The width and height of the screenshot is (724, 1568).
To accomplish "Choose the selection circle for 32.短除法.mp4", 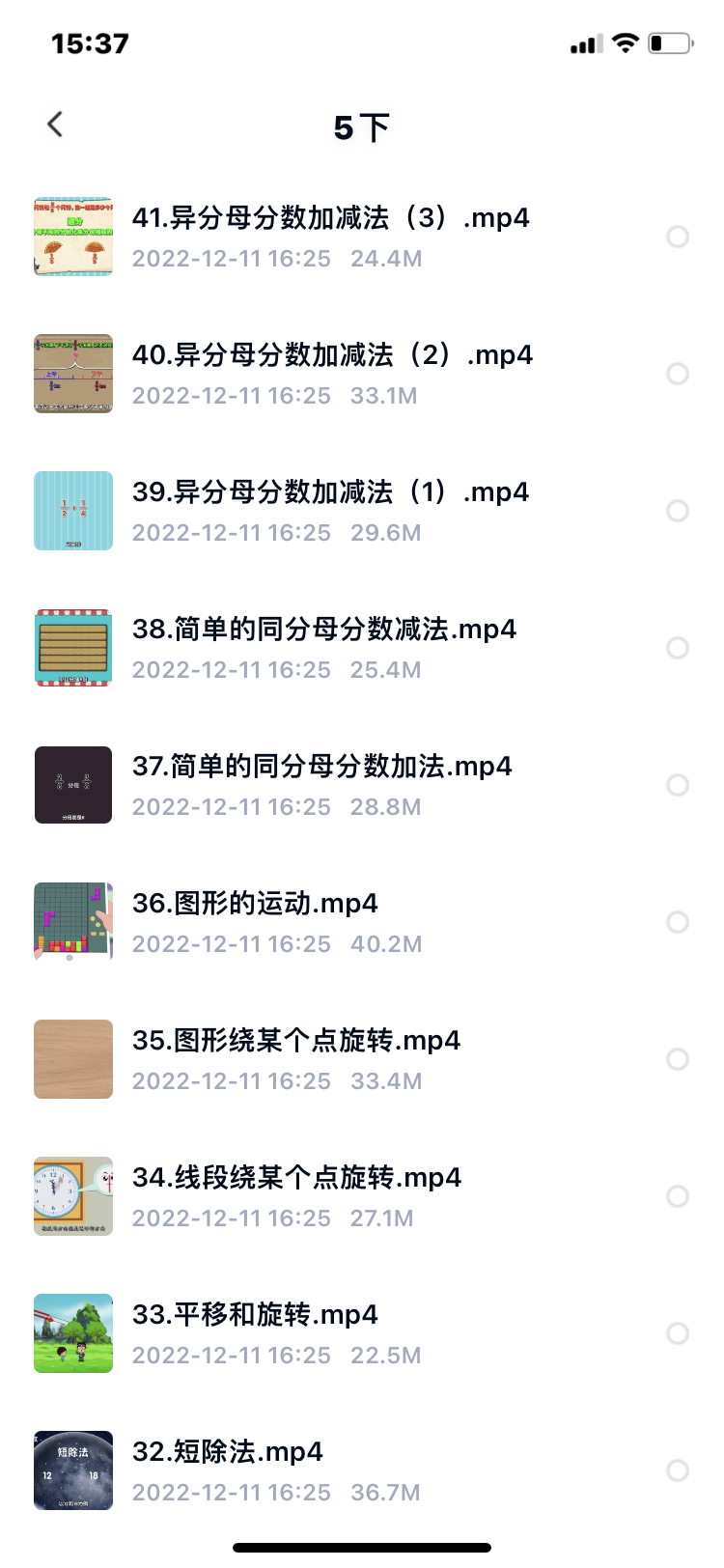I will click(x=678, y=1470).
